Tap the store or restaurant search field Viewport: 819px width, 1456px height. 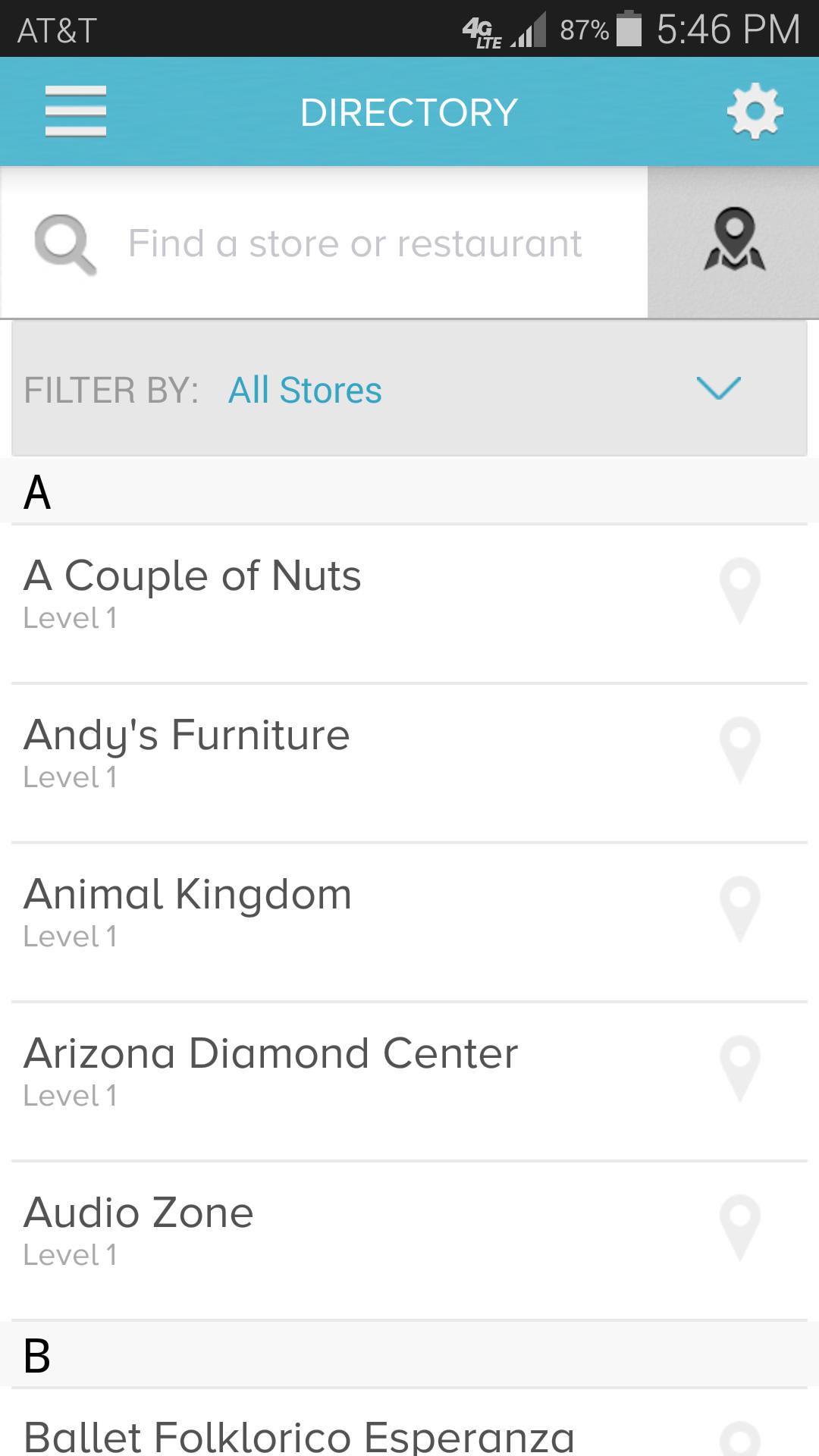(354, 244)
